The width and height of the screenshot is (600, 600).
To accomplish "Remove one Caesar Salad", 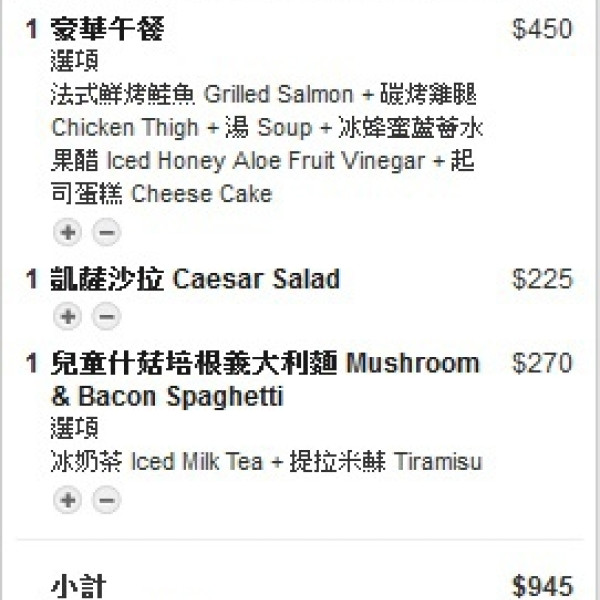I will pyautogui.click(x=106, y=317).
